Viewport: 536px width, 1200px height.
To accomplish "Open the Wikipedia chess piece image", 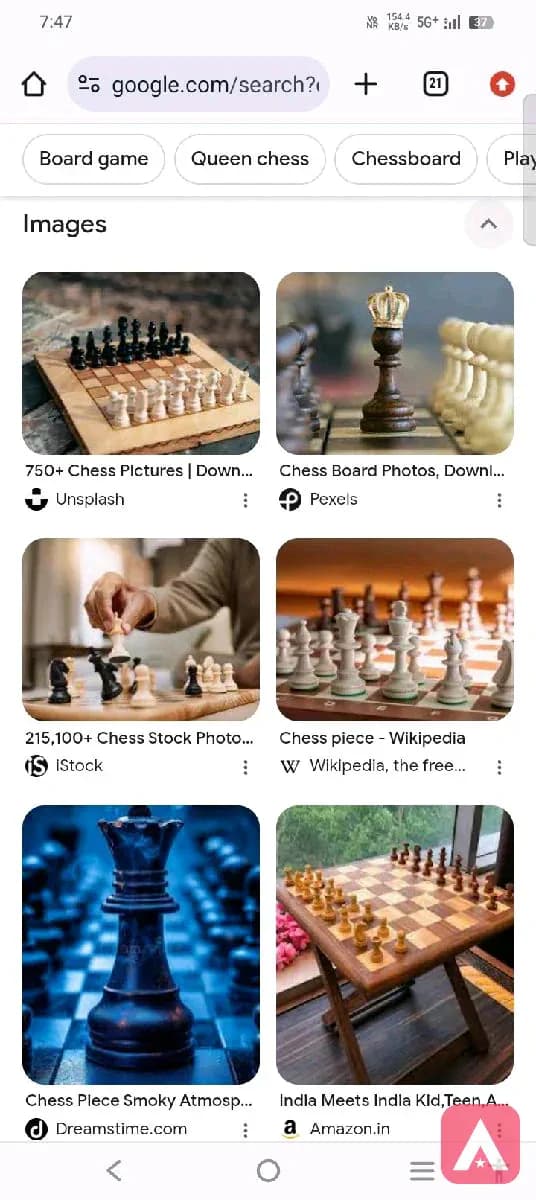I will pos(395,630).
